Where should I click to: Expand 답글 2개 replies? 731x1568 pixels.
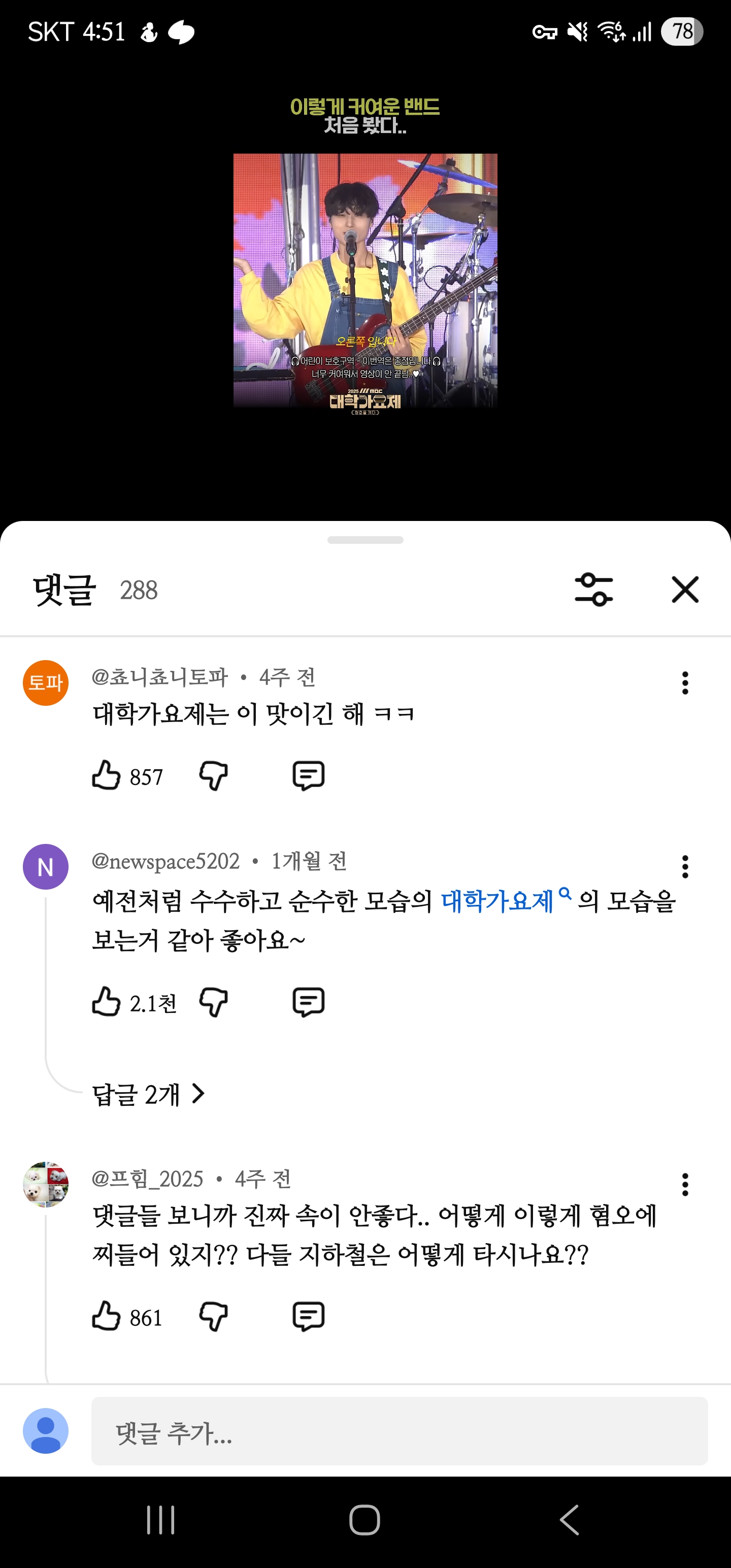point(148,1094)
